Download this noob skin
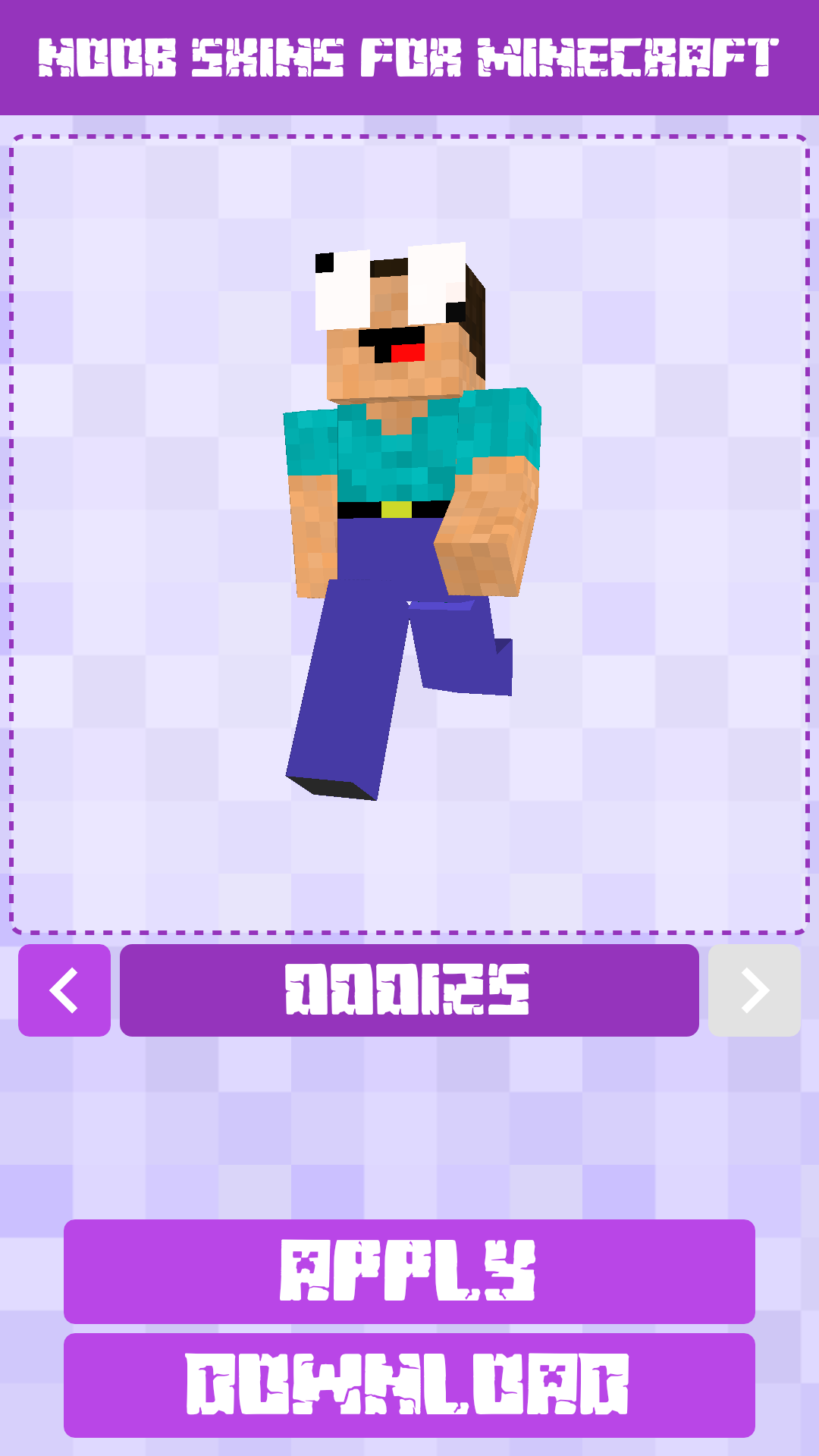 [x=409, y=1385]
